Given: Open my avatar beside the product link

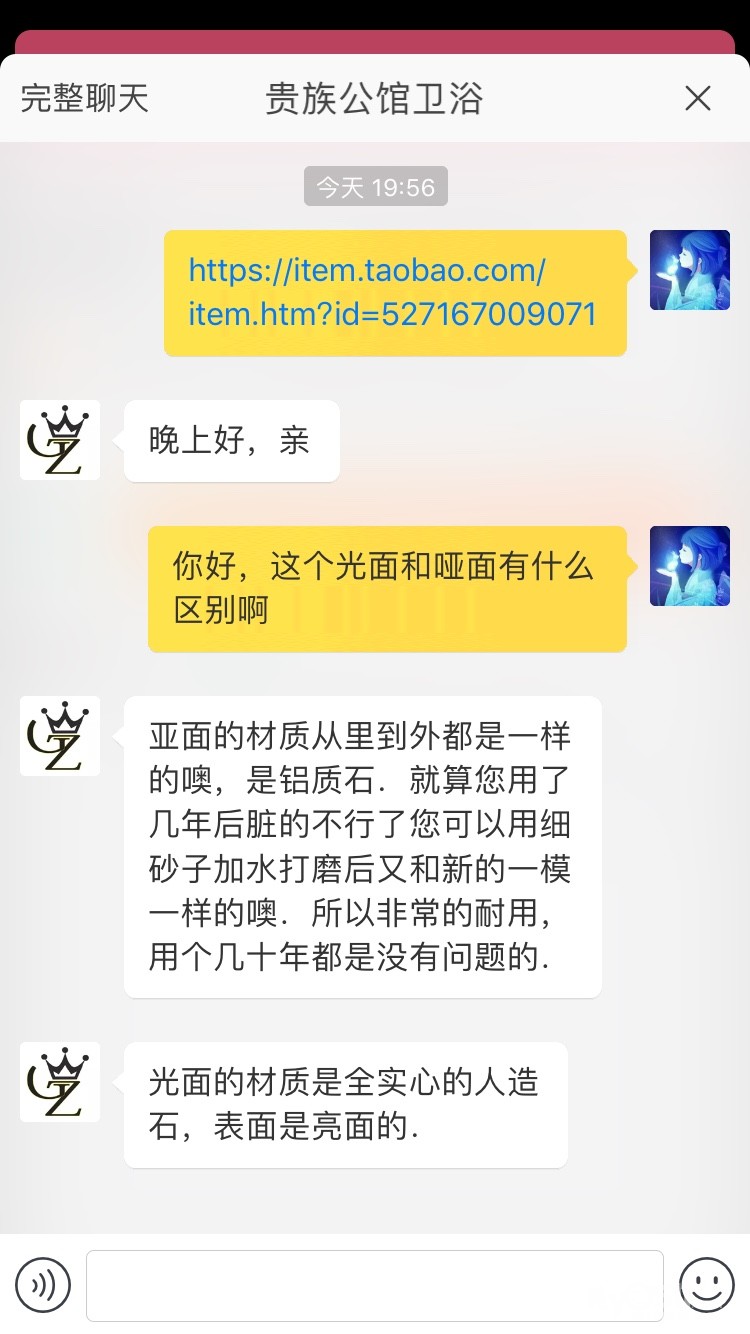Looking at the screenshot, I should click(x=689, y=270).
